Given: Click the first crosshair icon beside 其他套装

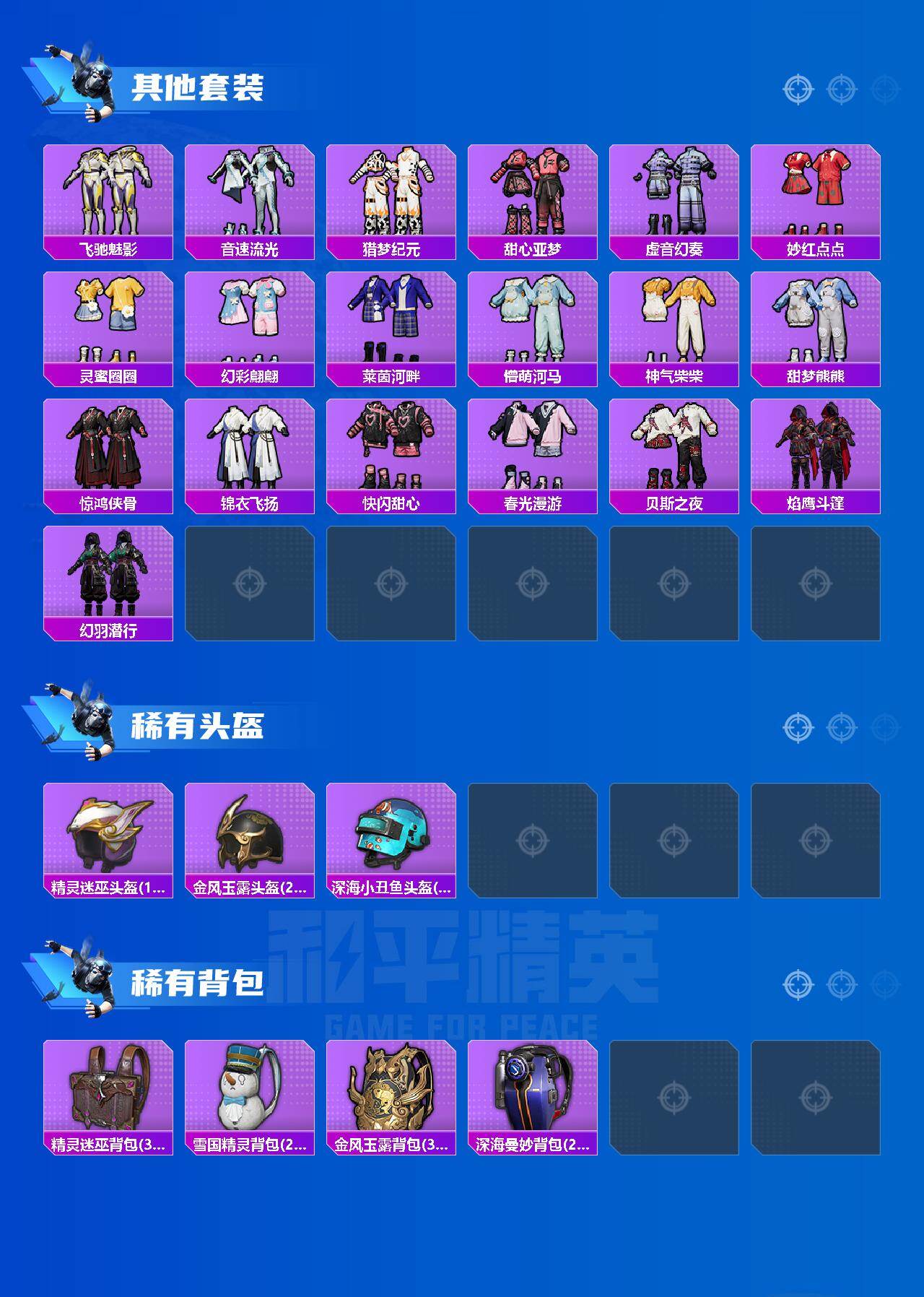Looking at the screenshot, I should click(x=797, y=90).
